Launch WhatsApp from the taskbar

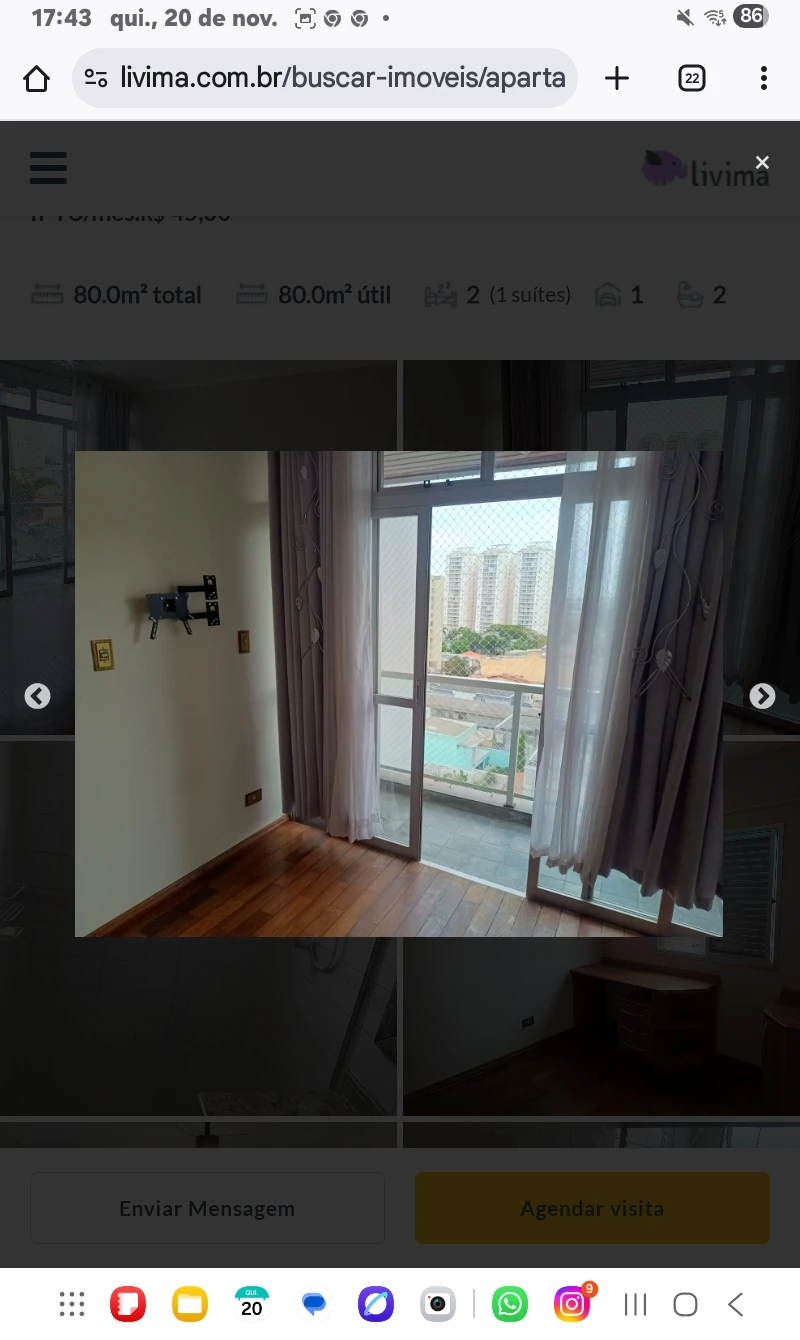point(510,1304)
